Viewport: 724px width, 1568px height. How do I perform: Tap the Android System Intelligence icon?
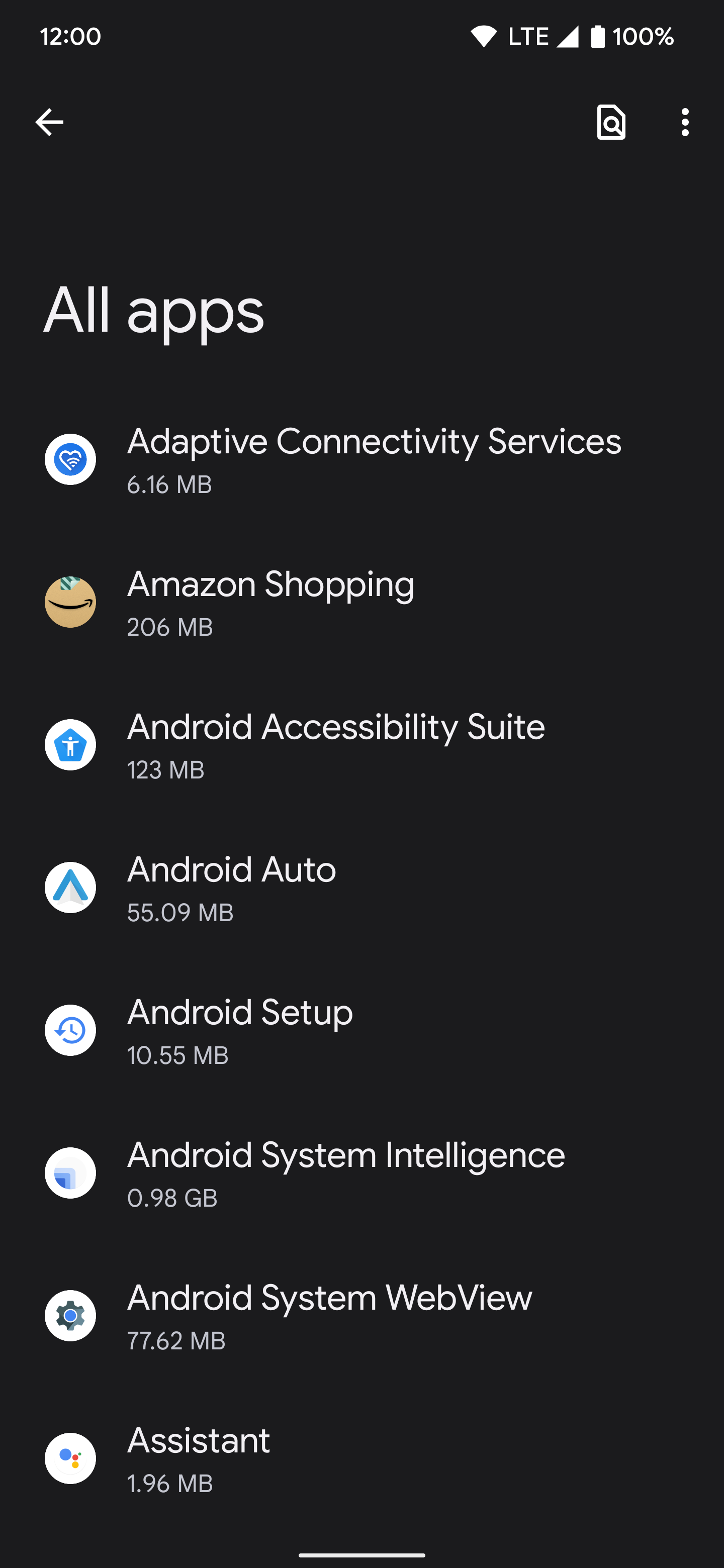pyautogui.click(x=70, y=1172)
